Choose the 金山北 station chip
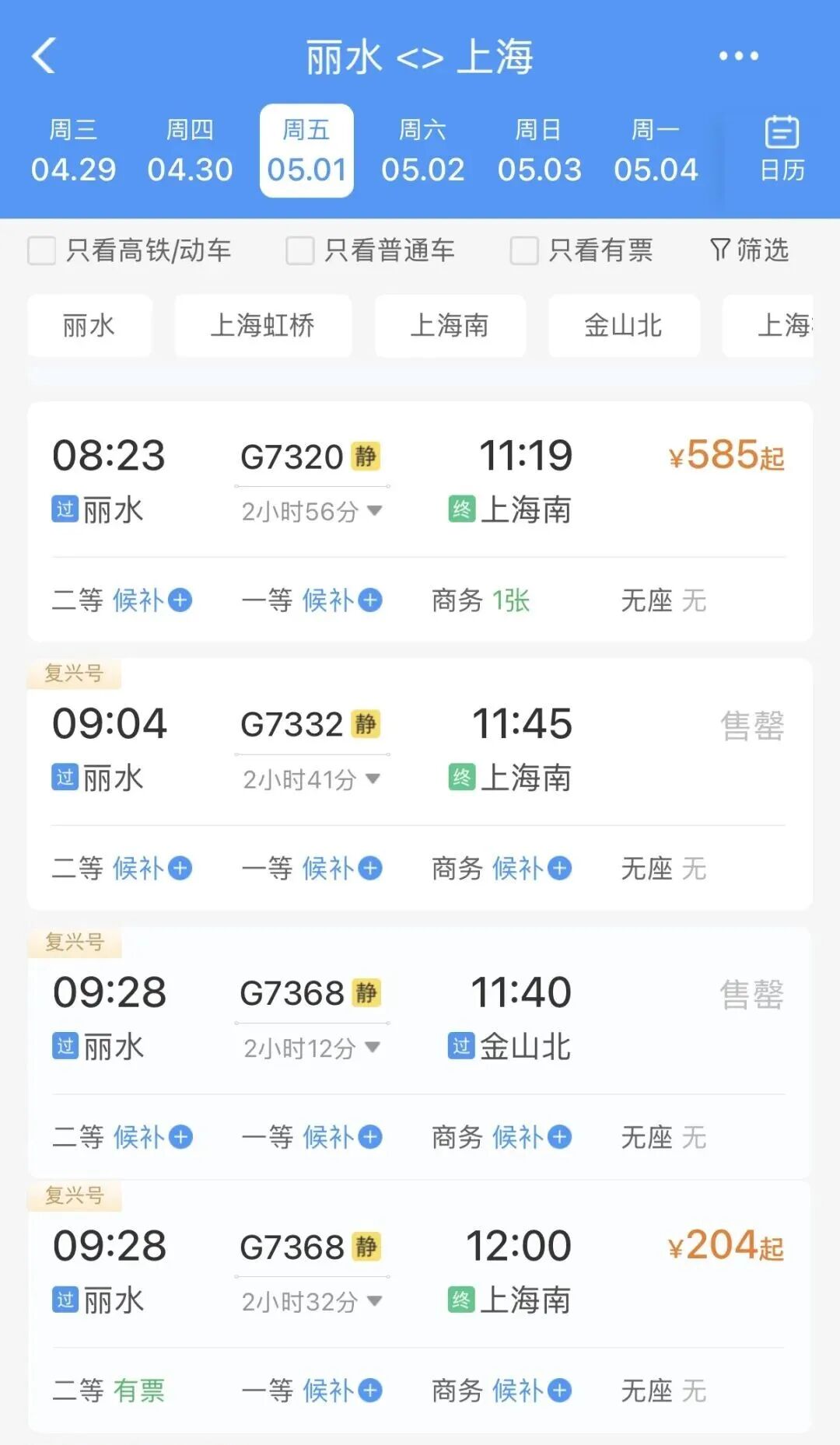Viewport: 840px width, 1445px height. pos(624,326)
